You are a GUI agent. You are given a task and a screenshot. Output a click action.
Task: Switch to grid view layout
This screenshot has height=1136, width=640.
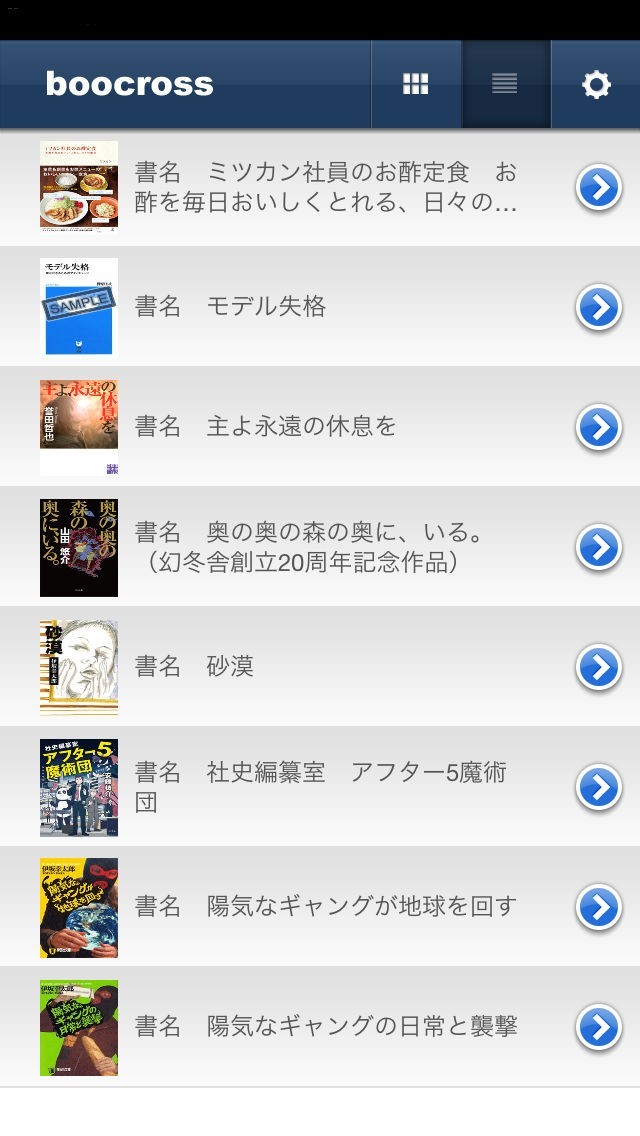click(x=415, y=85)
